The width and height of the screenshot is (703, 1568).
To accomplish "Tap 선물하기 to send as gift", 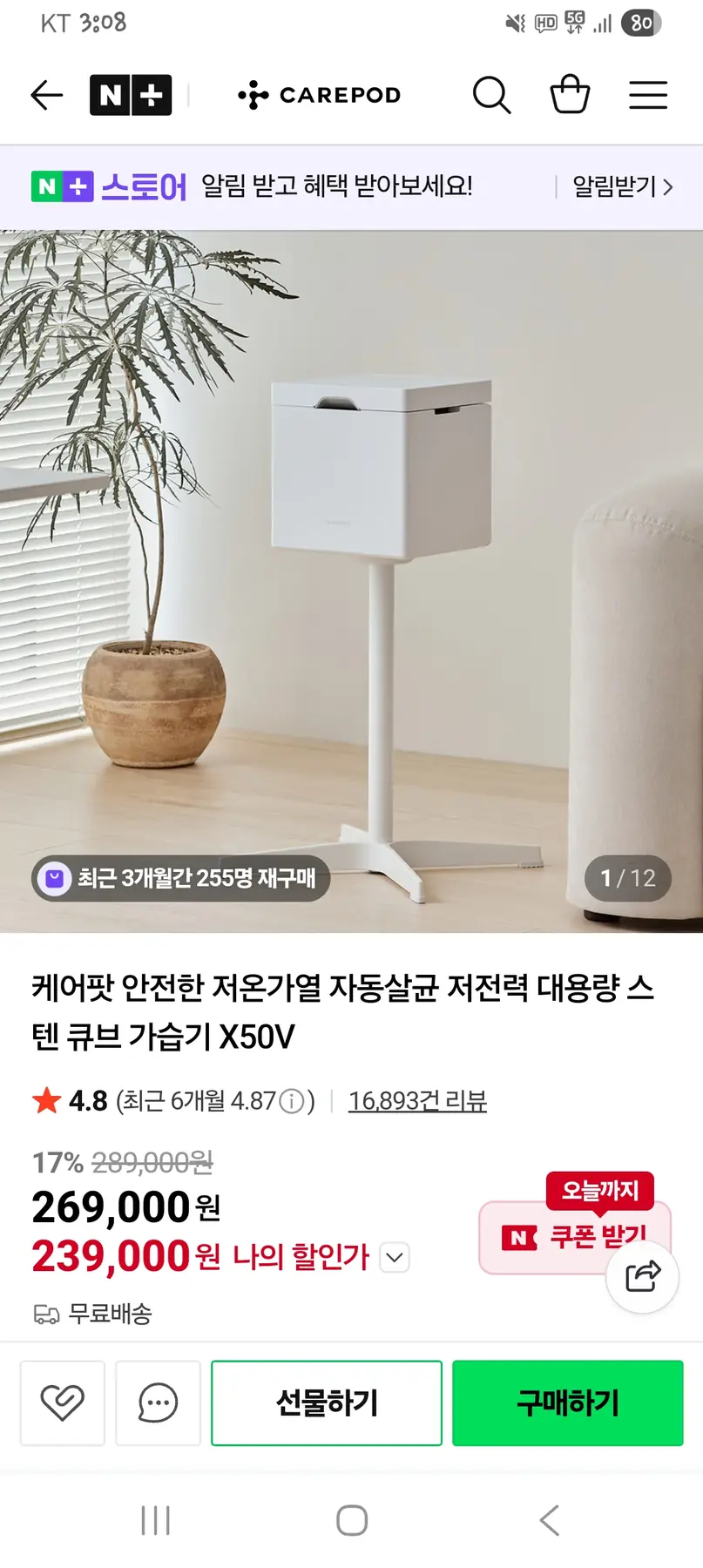I will point(327,1402).
